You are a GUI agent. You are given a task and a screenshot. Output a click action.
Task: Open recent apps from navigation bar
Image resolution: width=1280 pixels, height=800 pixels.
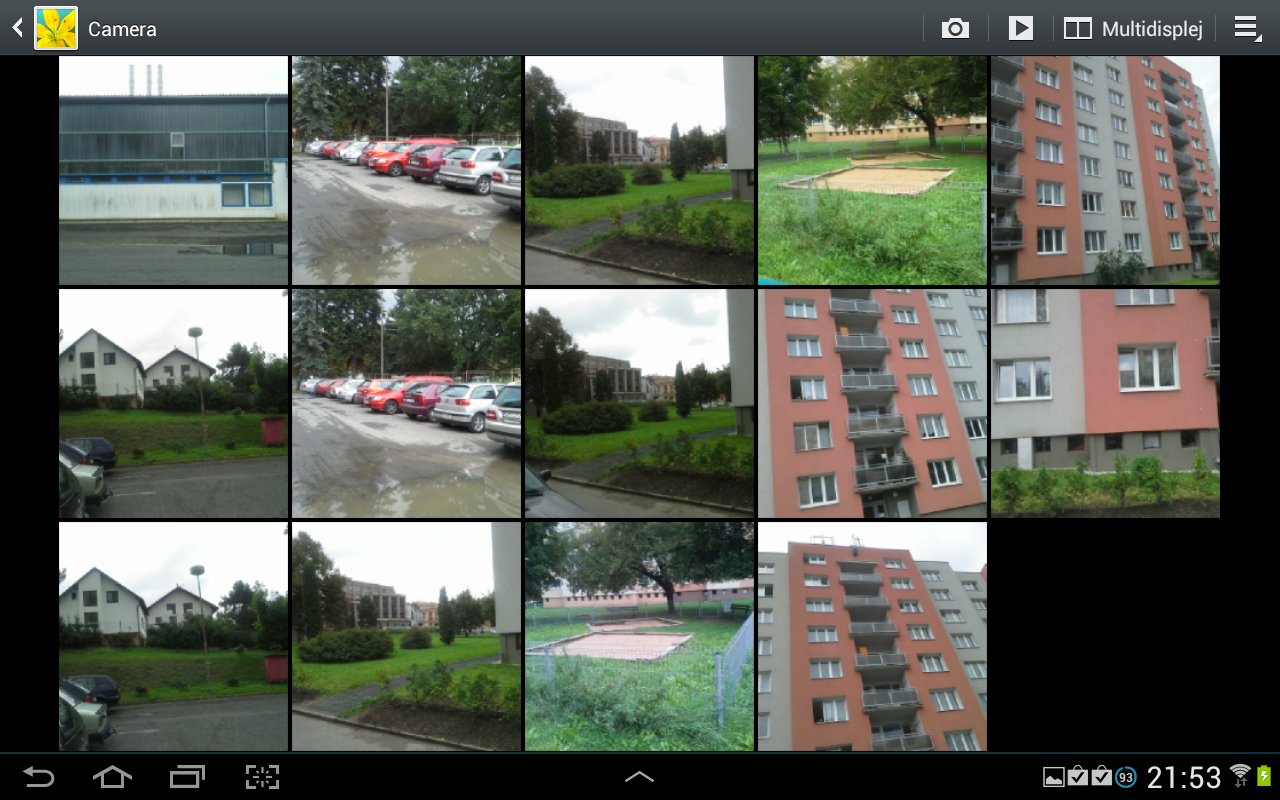(x=187, y=777)
